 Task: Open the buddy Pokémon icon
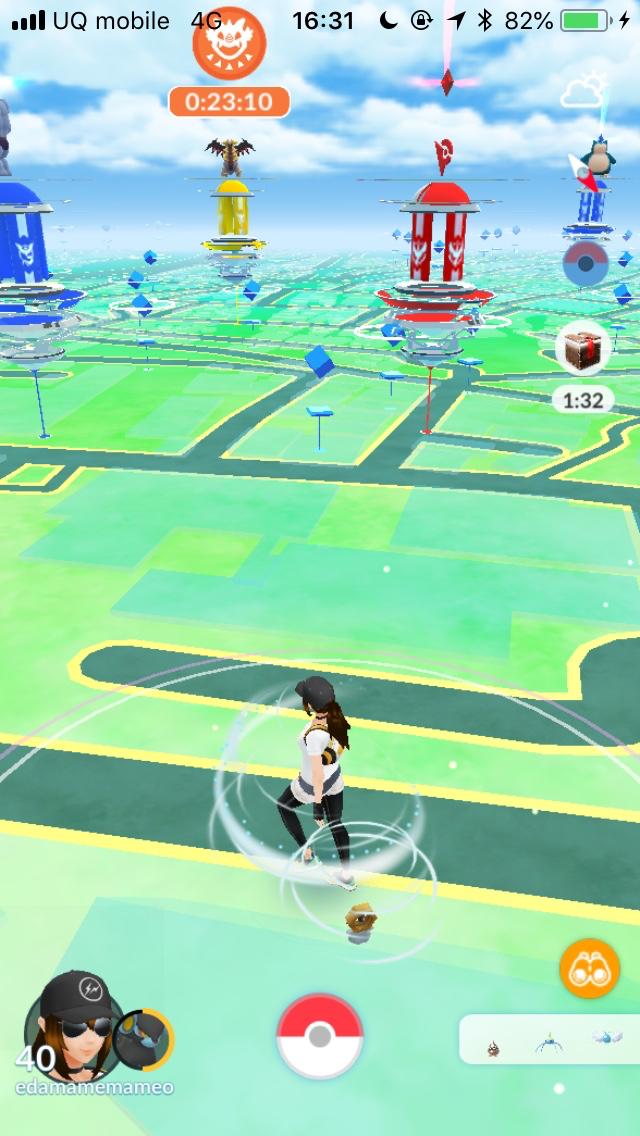[142, 1041]
